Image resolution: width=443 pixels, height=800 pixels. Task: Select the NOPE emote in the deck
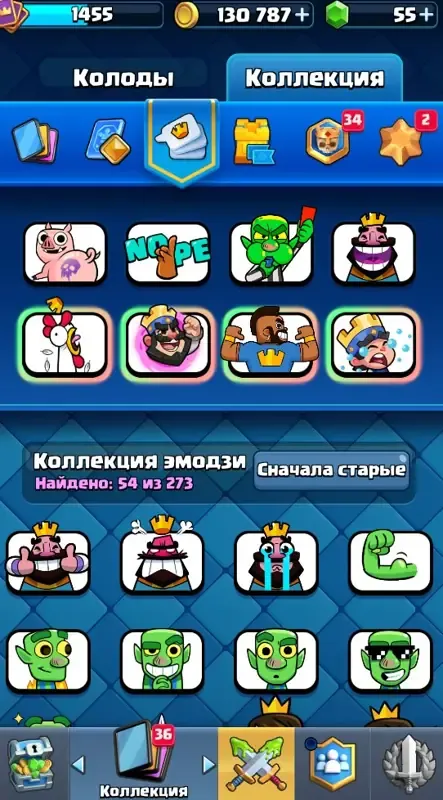point(168,253)
